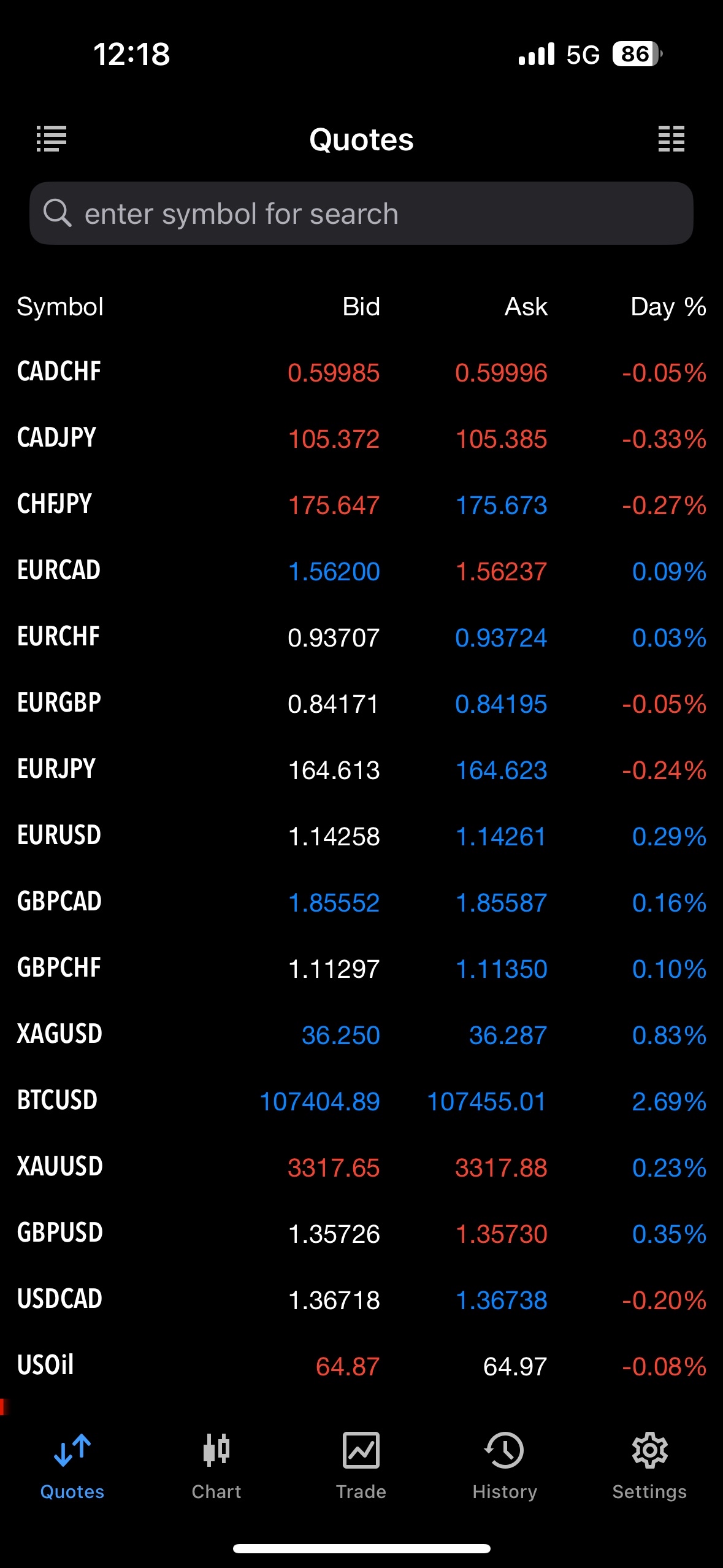Tap the EURUSD row
Screen dimensions: 723x1568
pyautogui.click(x=361, y=836)
